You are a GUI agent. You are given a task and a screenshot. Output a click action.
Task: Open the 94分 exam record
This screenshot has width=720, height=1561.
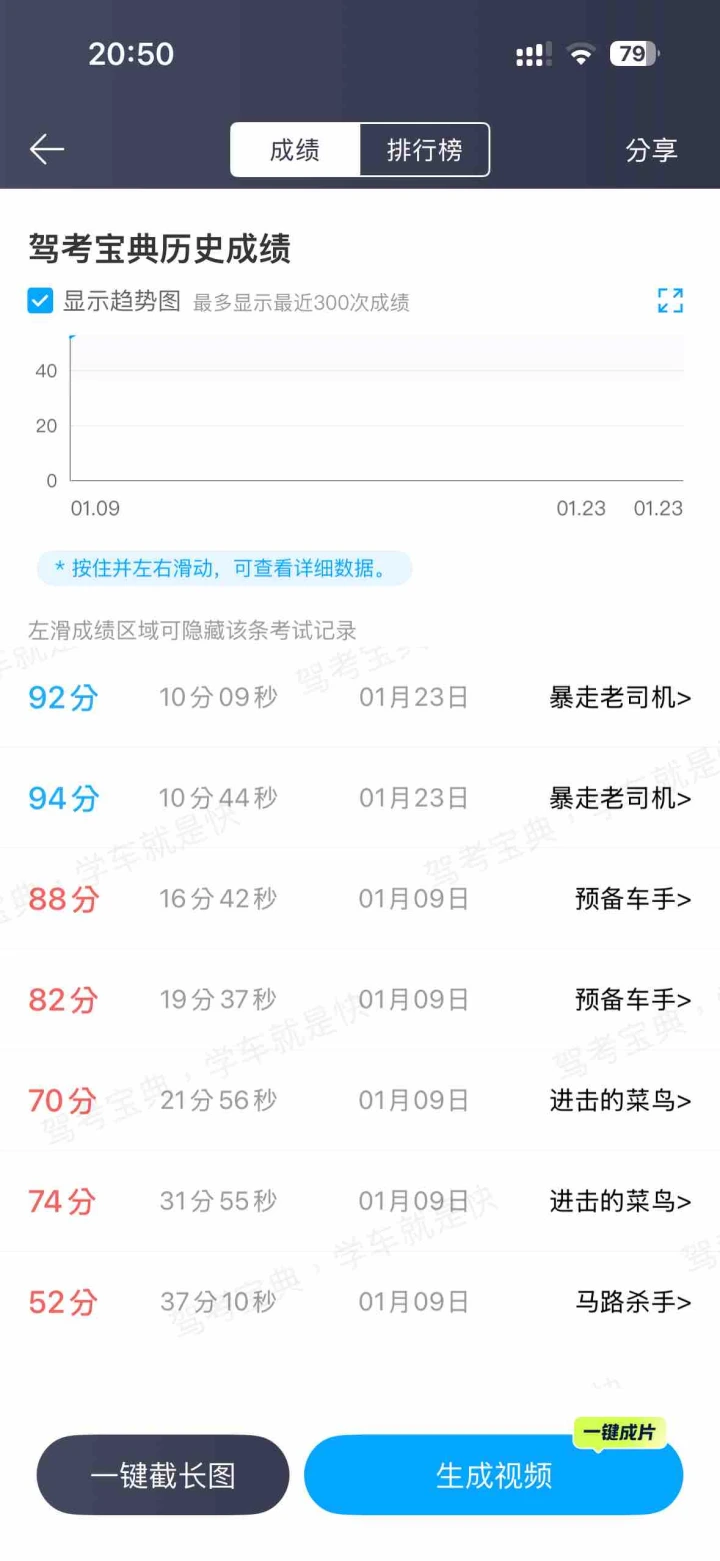pos(620,799)
